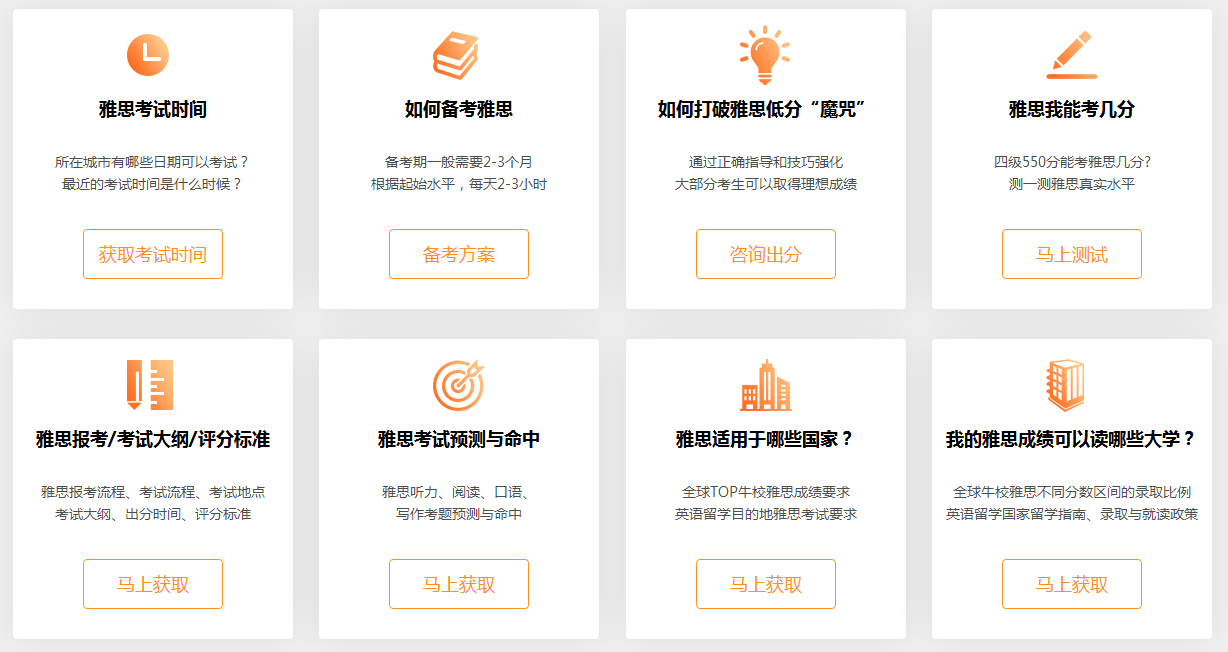Tap 马上获取 under 我的雅思成绩可以读哪些大学

[x=1072, y=584]
